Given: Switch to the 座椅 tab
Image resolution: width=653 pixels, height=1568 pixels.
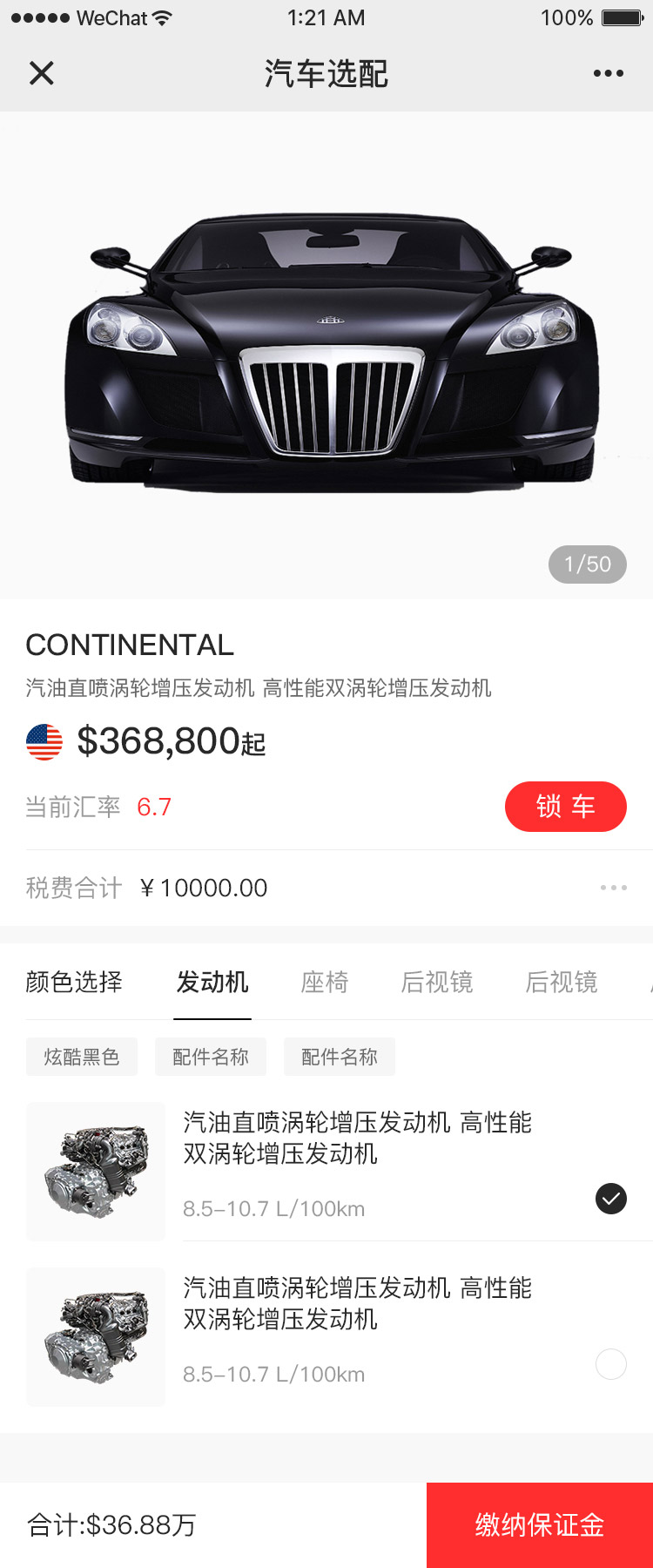Looking at the screenshot, I should pyautogui.click(x=325, y=983).
